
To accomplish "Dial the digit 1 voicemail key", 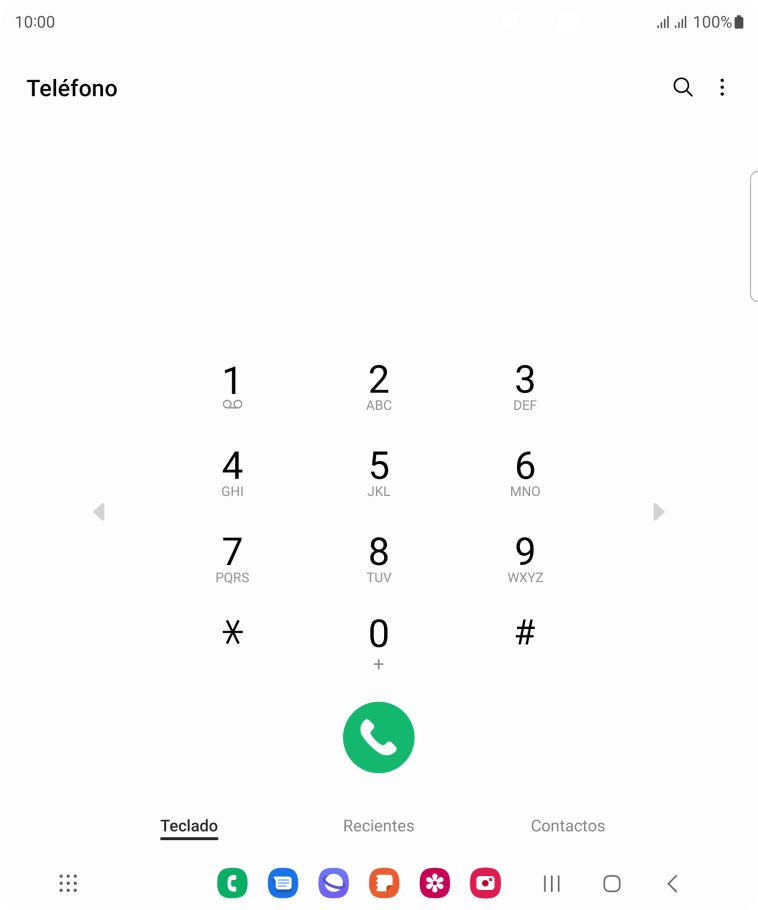I will [x=232, y=387].
